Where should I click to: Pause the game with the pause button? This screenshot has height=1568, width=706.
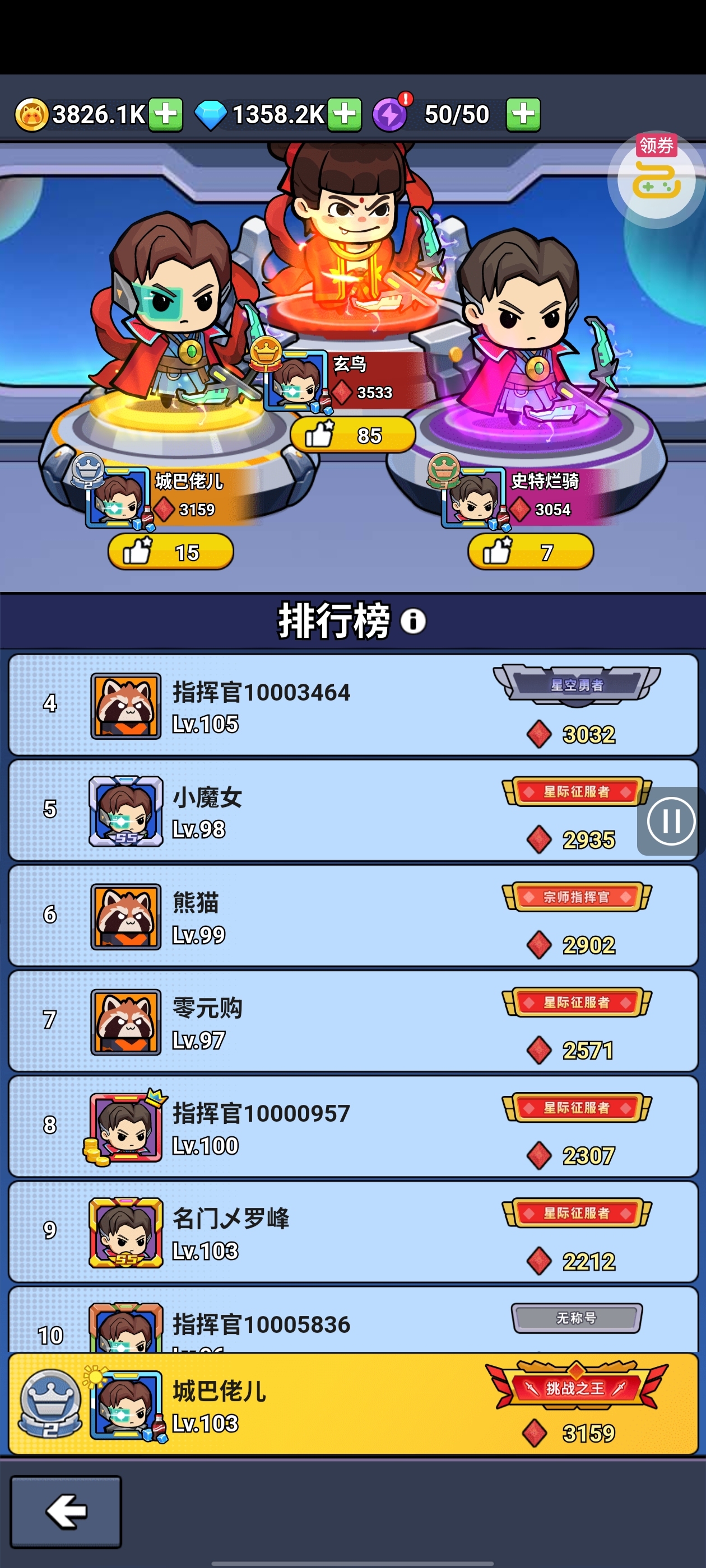pos(671,822)
